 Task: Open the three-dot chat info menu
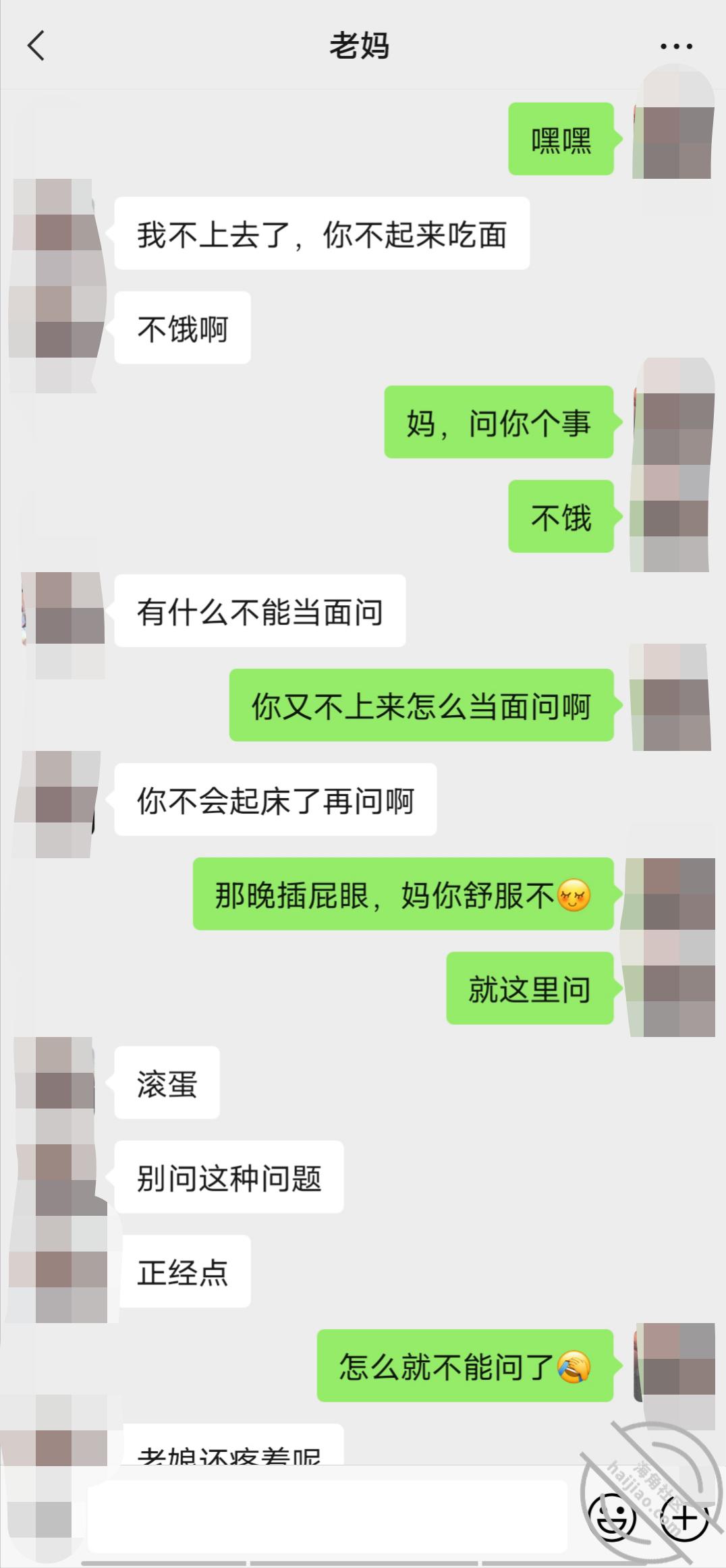[676, 47]
